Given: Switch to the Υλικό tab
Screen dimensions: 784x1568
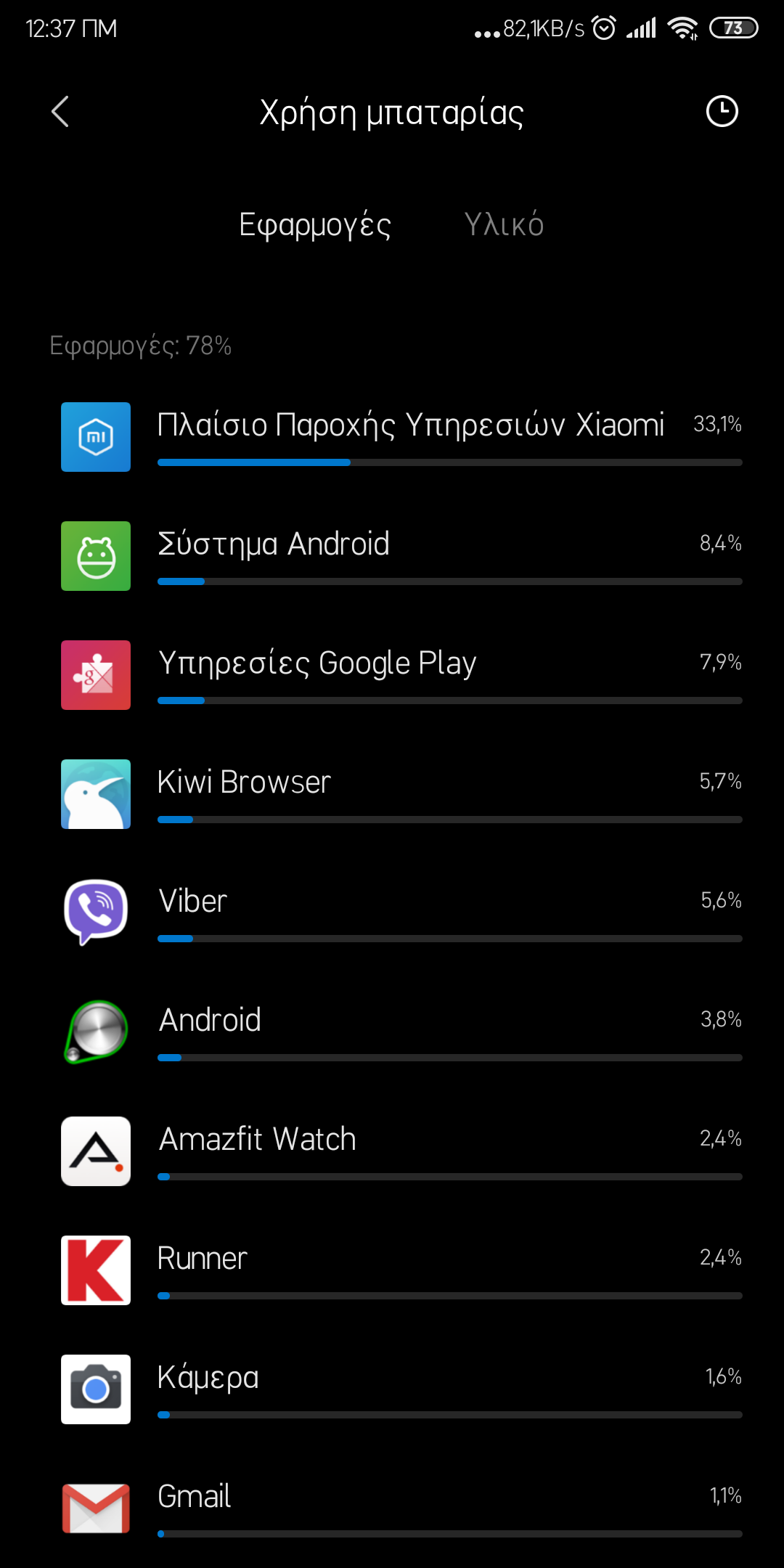Looking at the screenshot, I should pos(504,224).
